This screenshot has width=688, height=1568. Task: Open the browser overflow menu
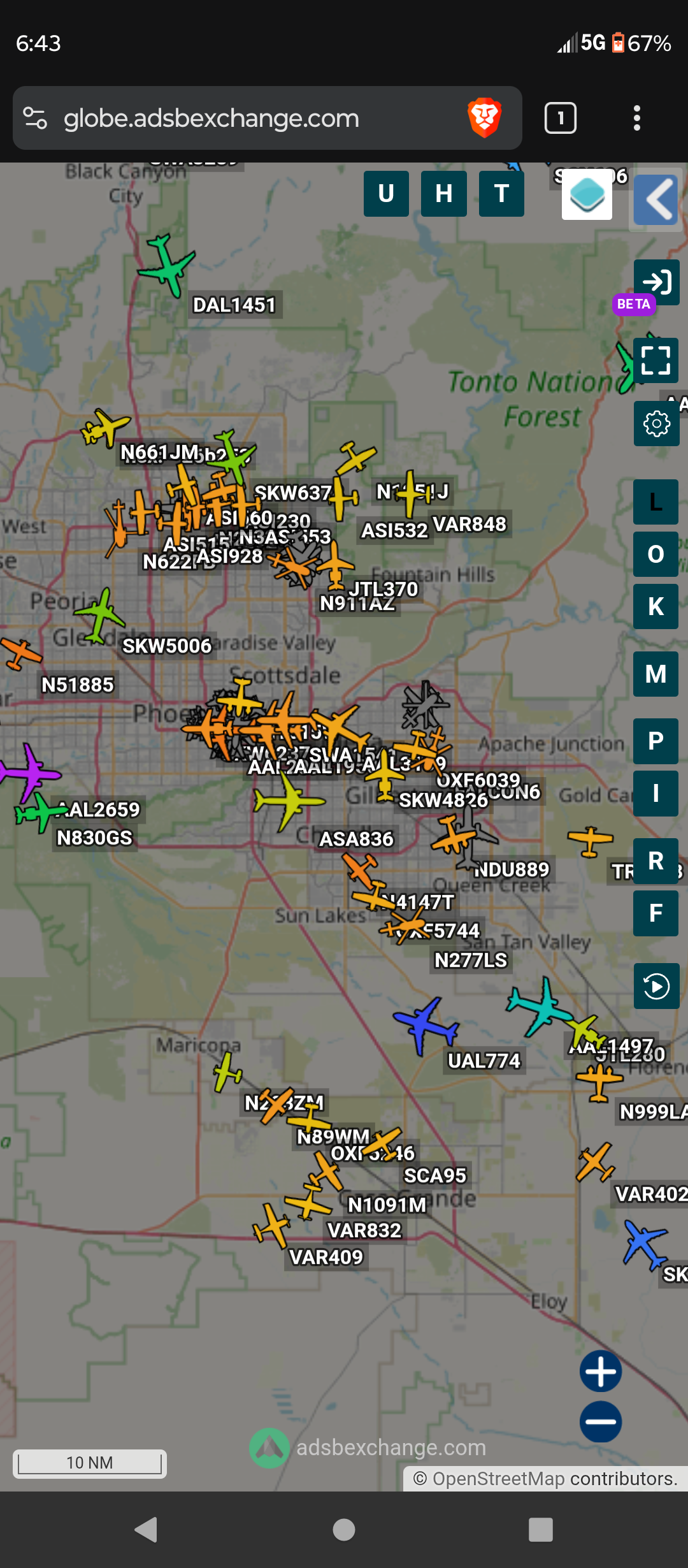click(x=636, y=118)
